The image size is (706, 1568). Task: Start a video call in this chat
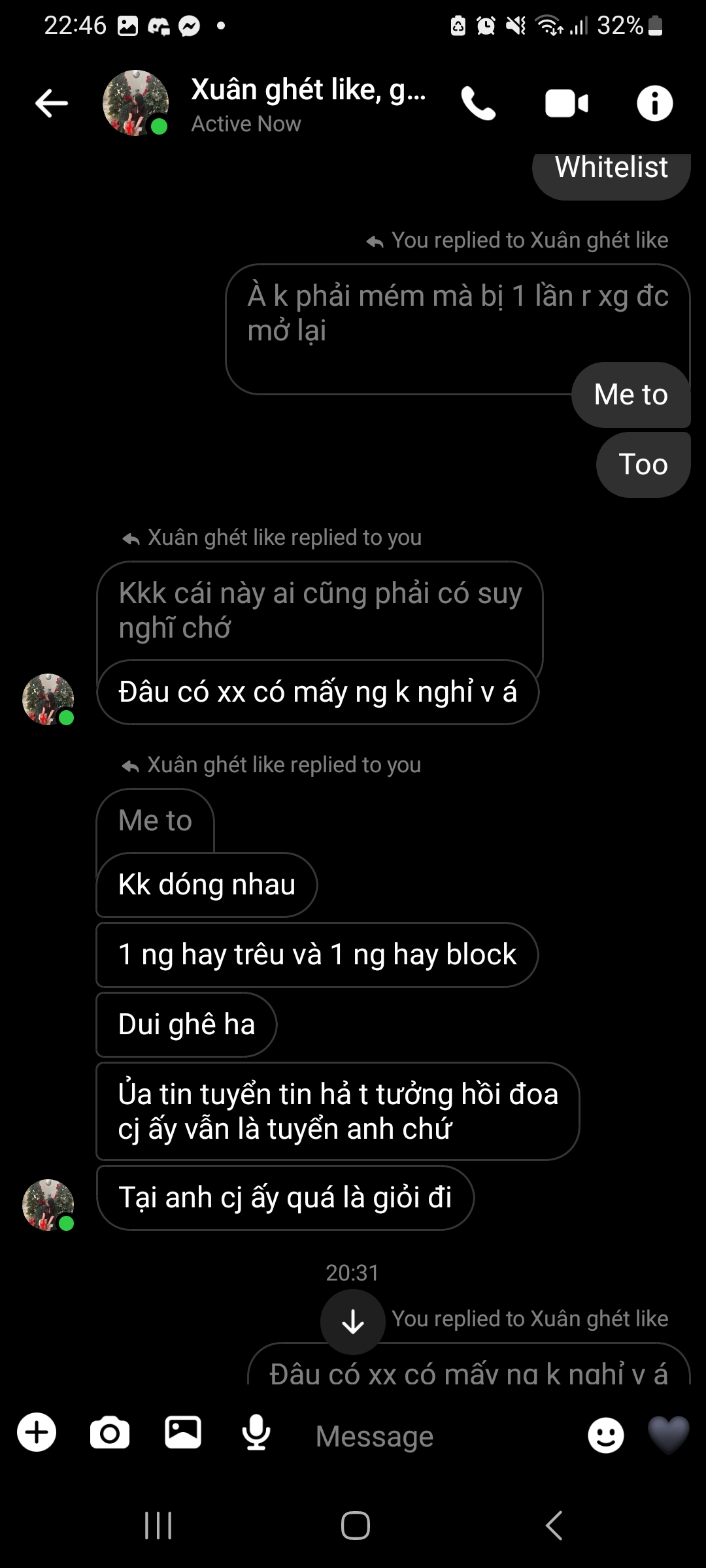tap(566, 103)
